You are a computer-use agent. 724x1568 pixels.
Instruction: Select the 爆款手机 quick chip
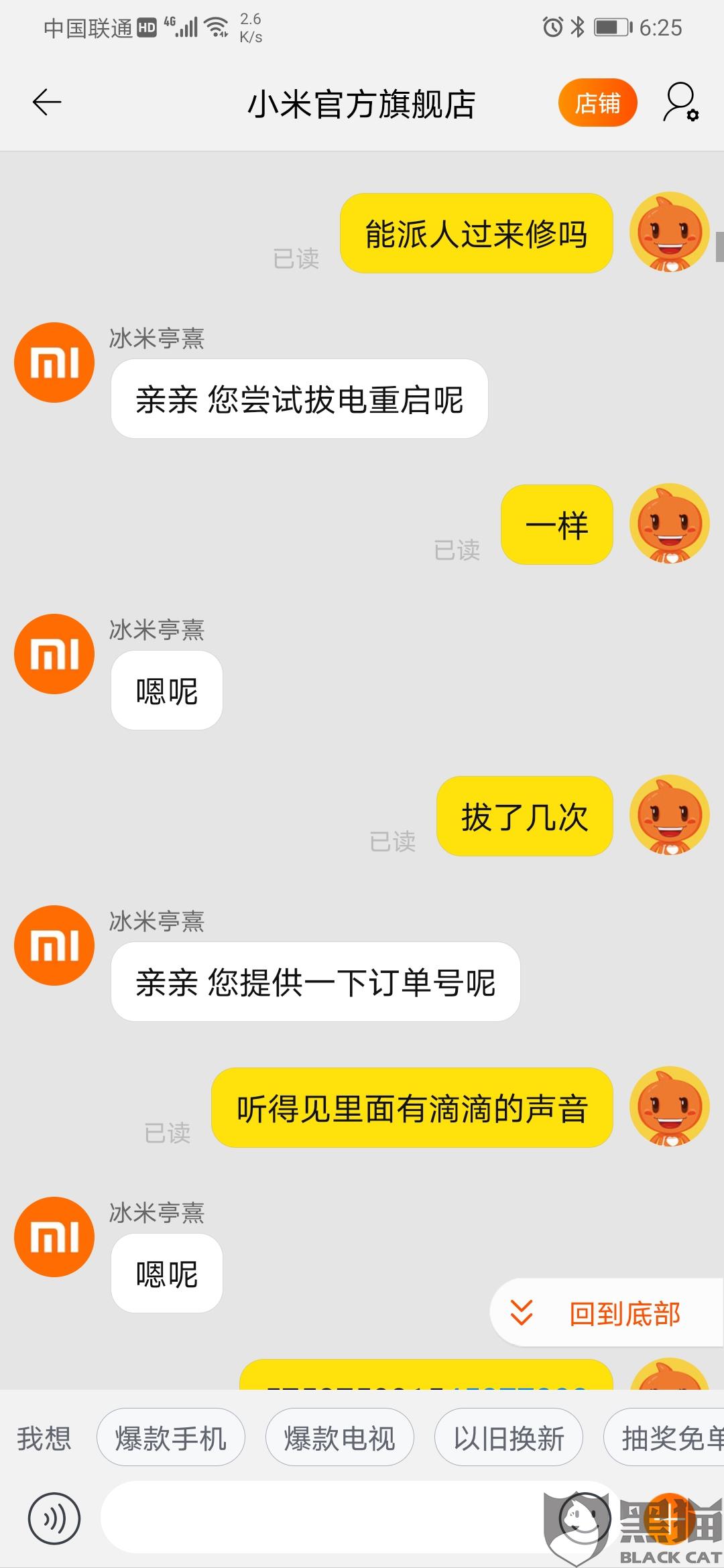click(171, 1439)
